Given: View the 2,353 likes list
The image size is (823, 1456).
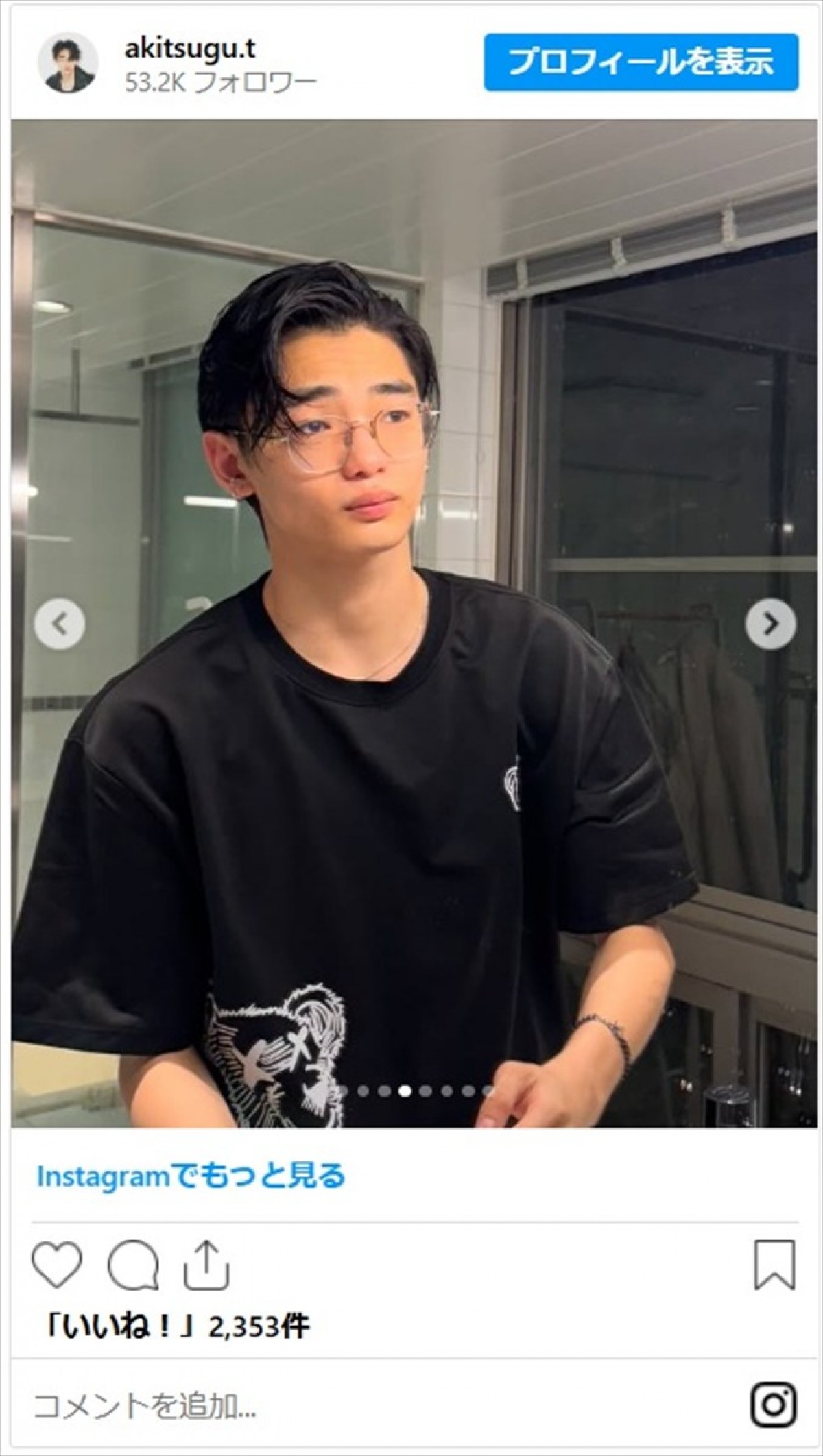Looking at the screenshot, I should point(177,1327).
